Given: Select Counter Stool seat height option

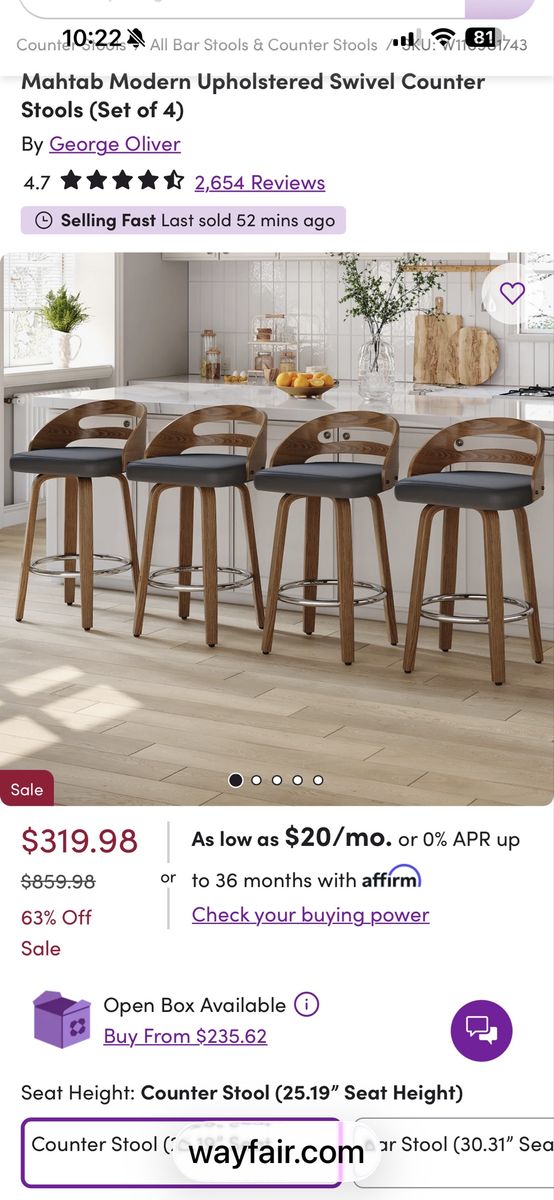Looking at the screenshot, I should point(181,1152).
